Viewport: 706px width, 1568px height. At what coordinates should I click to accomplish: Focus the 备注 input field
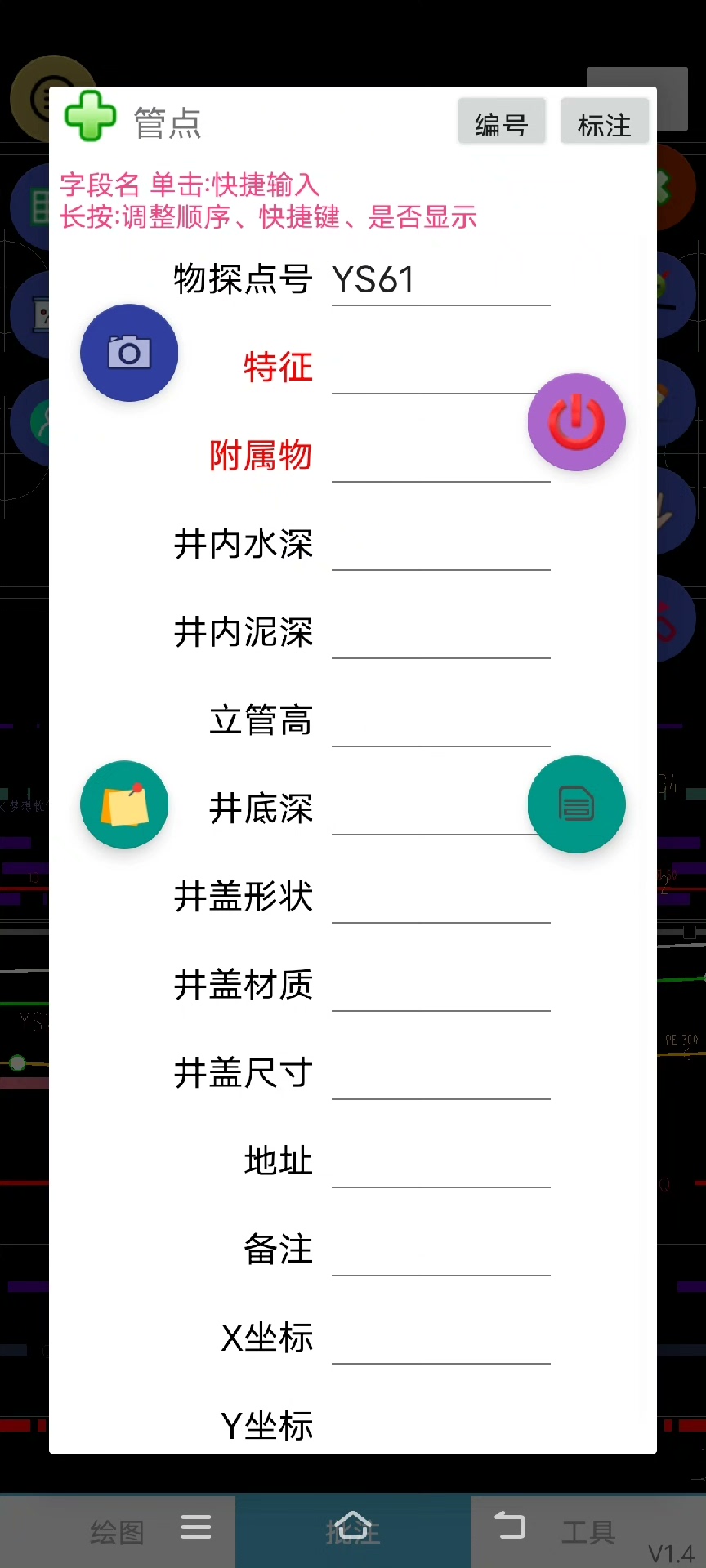pyautogui.click(x=440, y=1251)
